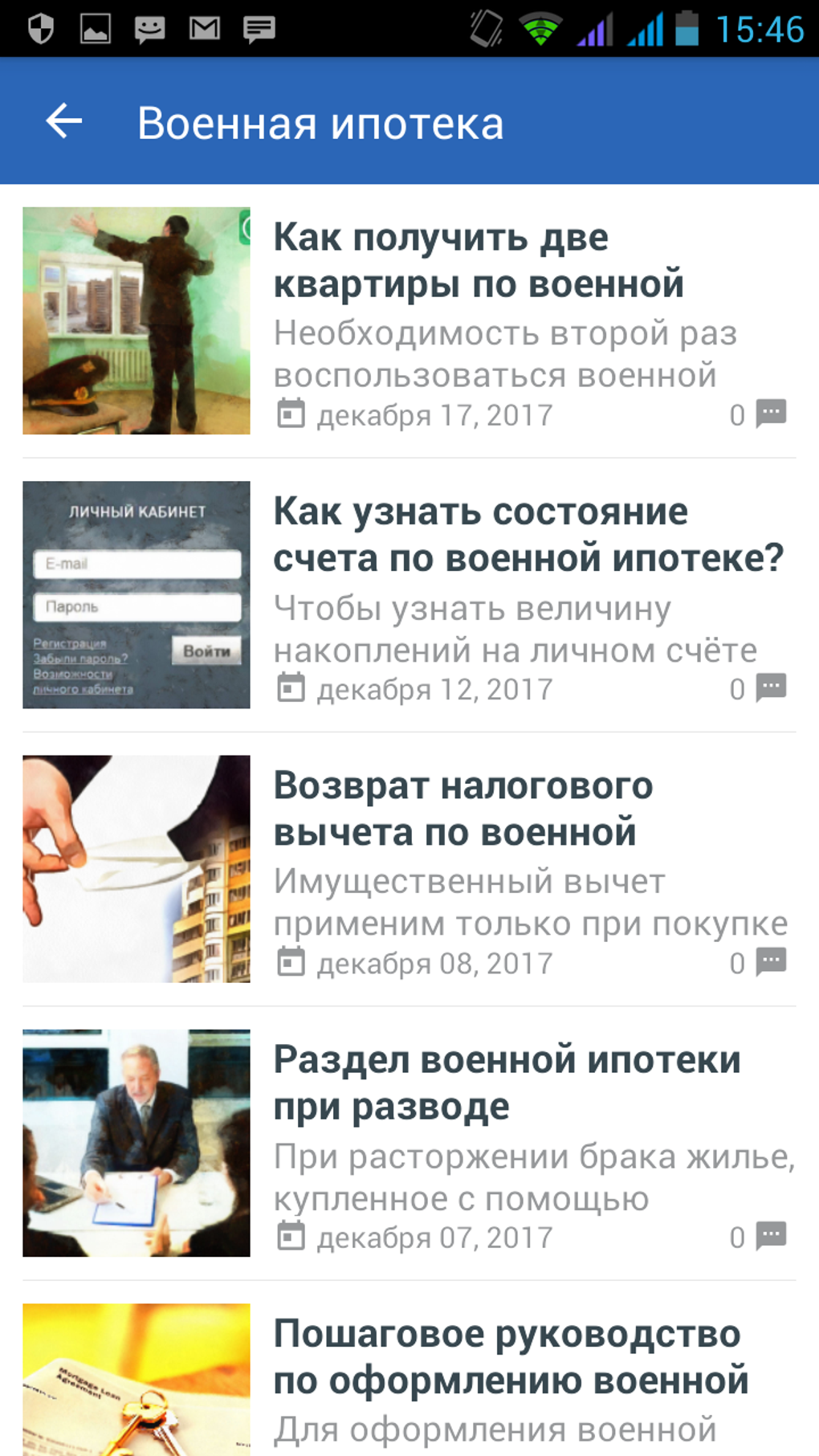Open 'Раздел военной ипотеки при разводе' article
819x1456 pixels.
tap(506, 1083)
